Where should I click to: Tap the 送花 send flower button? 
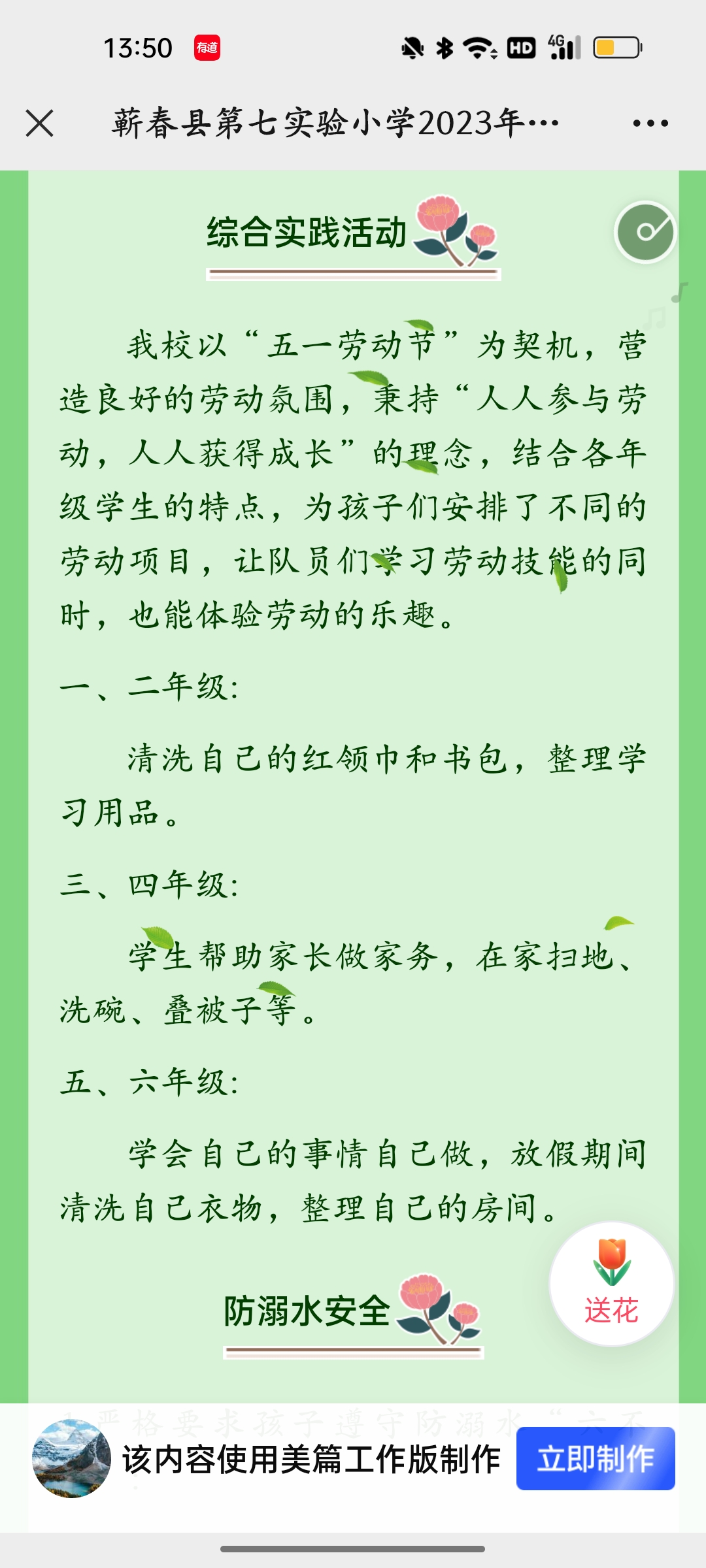click(611, 1283)
